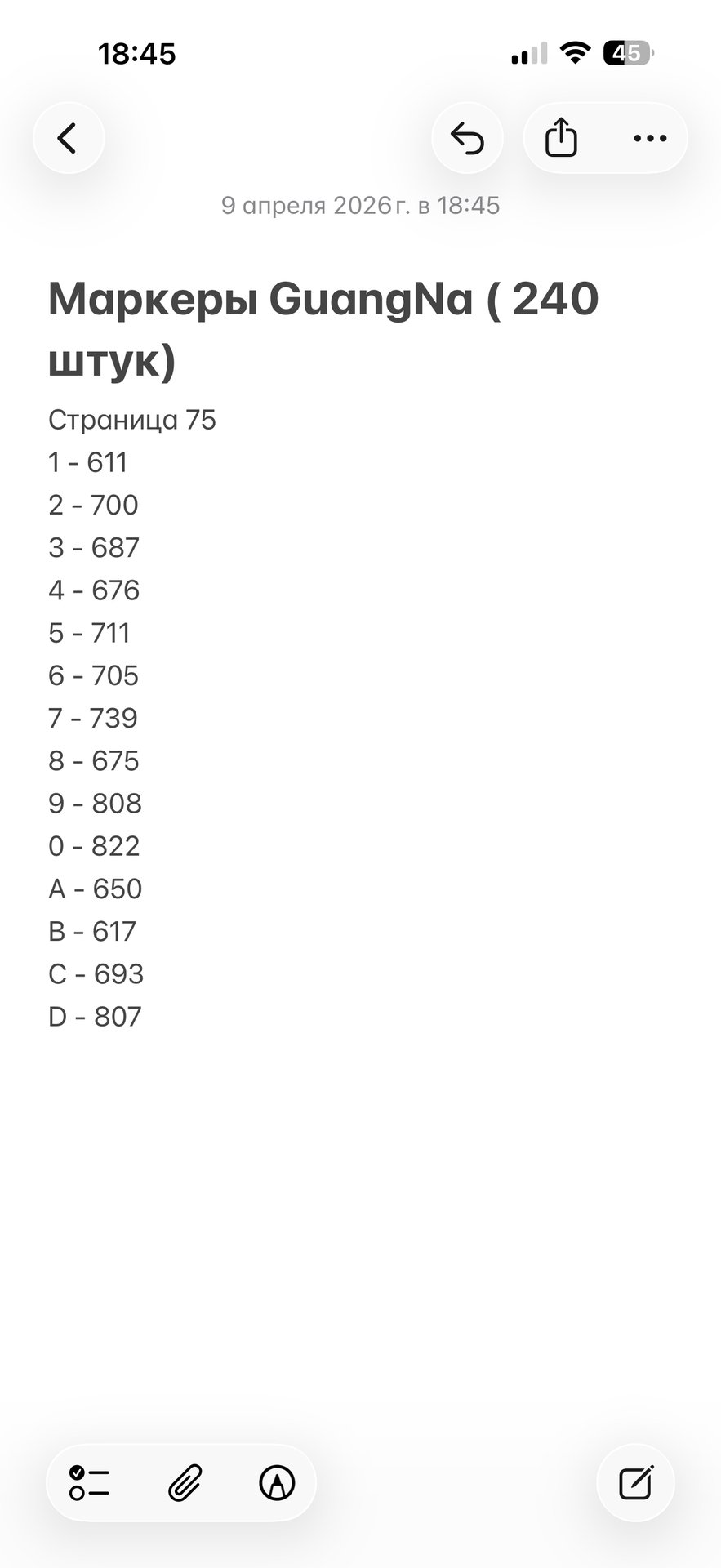Open the three-dot more options menu
This screenshot has height=1568, width=721.
[x=650, y=138]
